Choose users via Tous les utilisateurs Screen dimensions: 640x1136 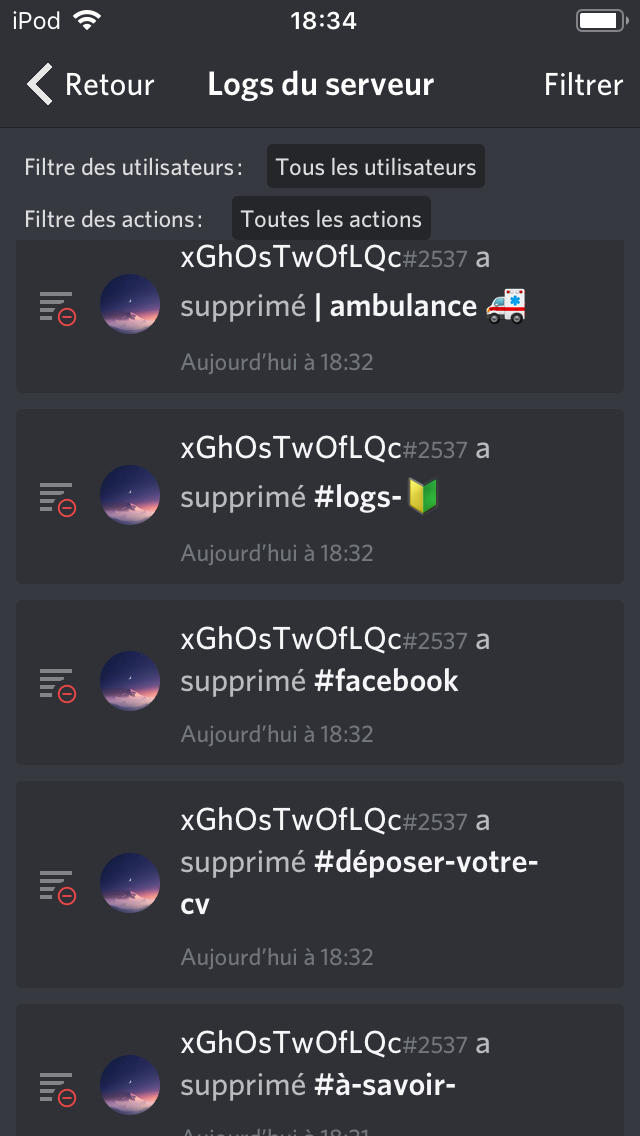click(375, 167)
